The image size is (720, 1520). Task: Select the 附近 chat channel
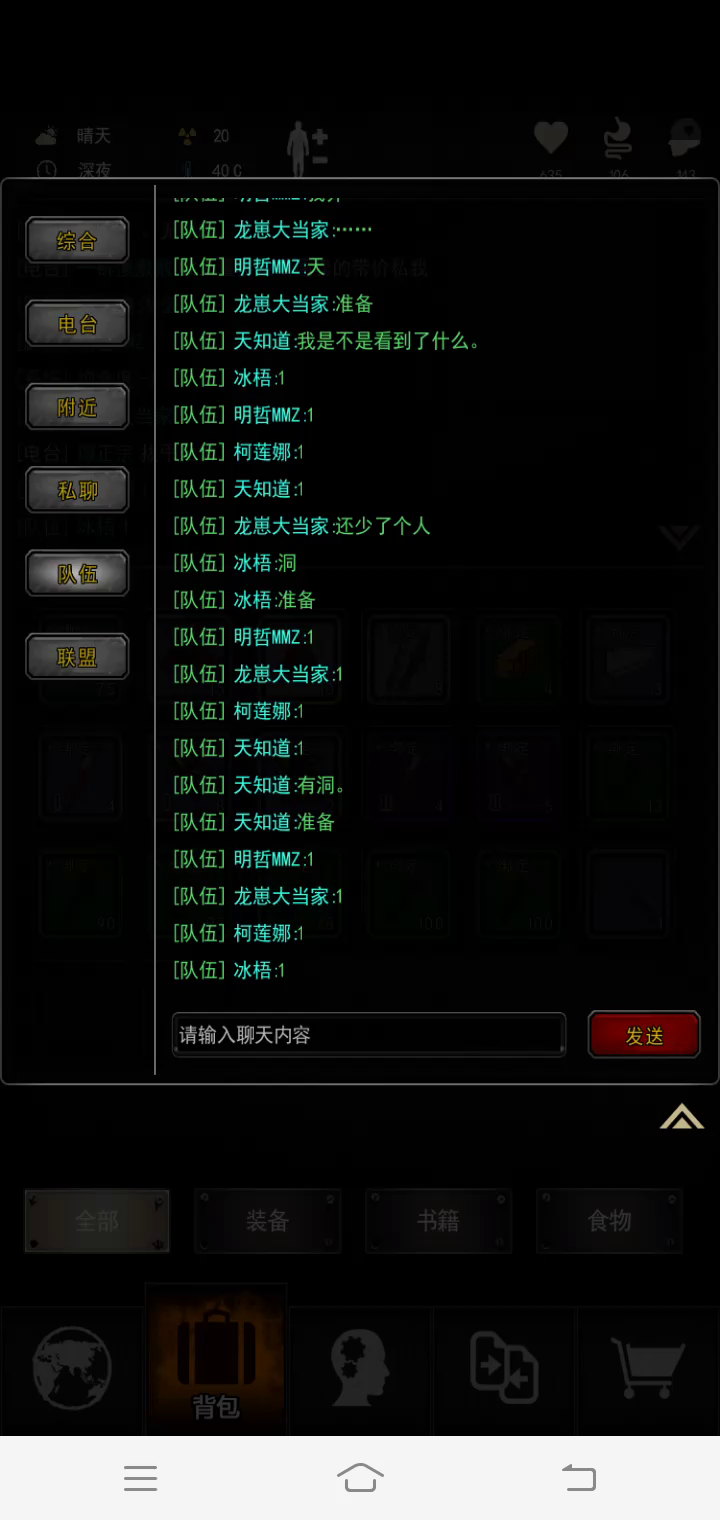pos(77,407)
